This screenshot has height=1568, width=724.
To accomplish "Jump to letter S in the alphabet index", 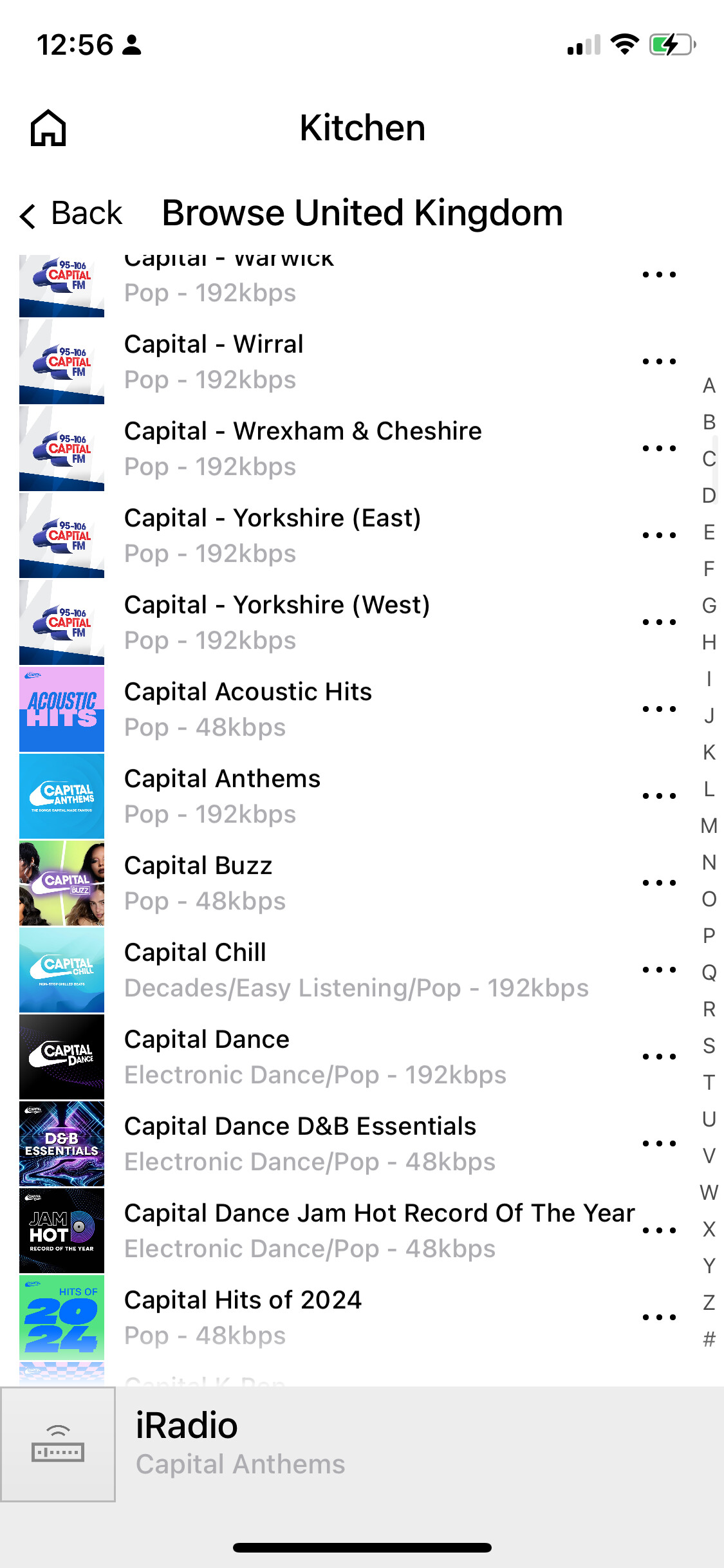I will coord(709,1046).
